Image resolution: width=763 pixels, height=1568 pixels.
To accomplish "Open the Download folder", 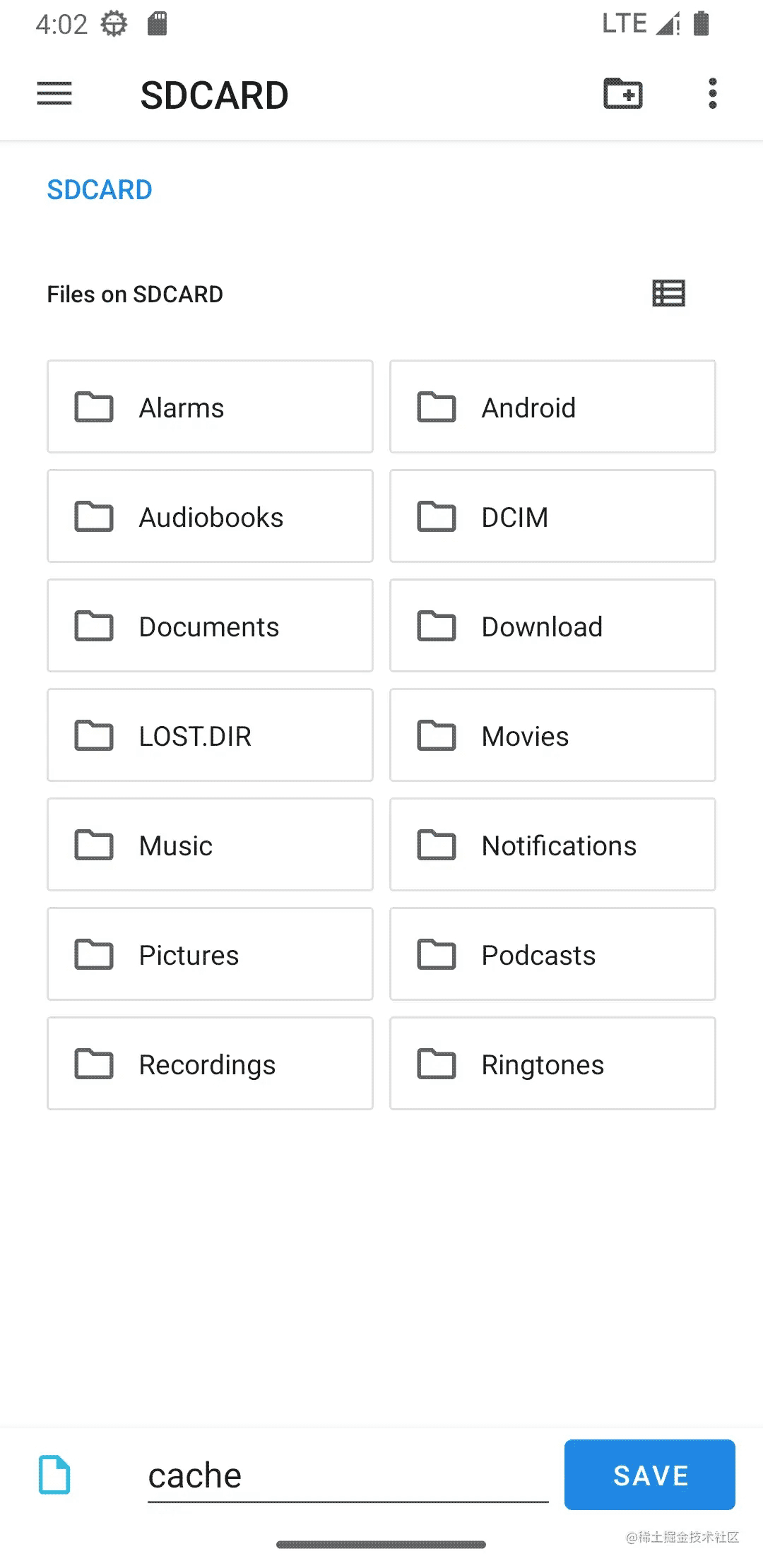I will pos(552,626).
